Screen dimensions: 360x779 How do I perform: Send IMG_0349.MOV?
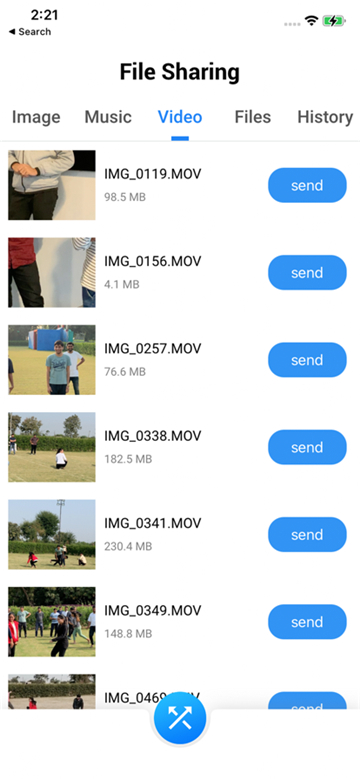tap(307, 622)
